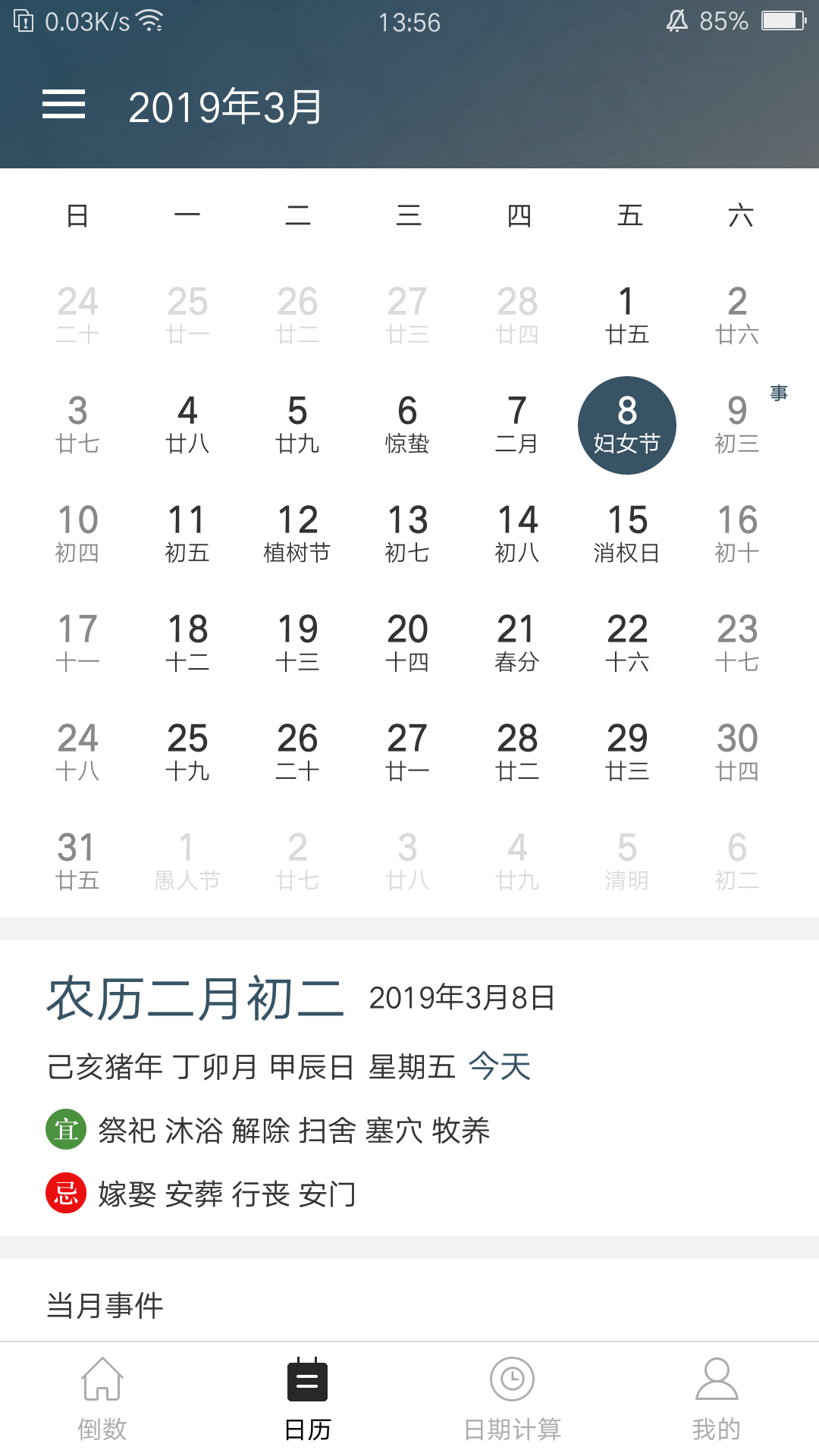
Task: Select April 1 愚人节 April Fools' Day
Action: point(189,858)
